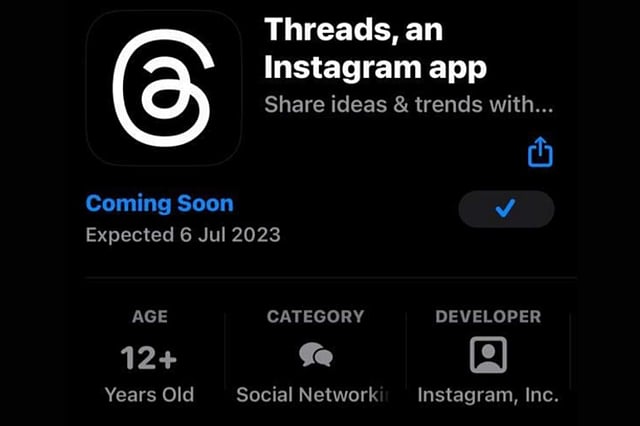
Task: Tap the pre-order checkmark button
Action: (x=506, y=208)
